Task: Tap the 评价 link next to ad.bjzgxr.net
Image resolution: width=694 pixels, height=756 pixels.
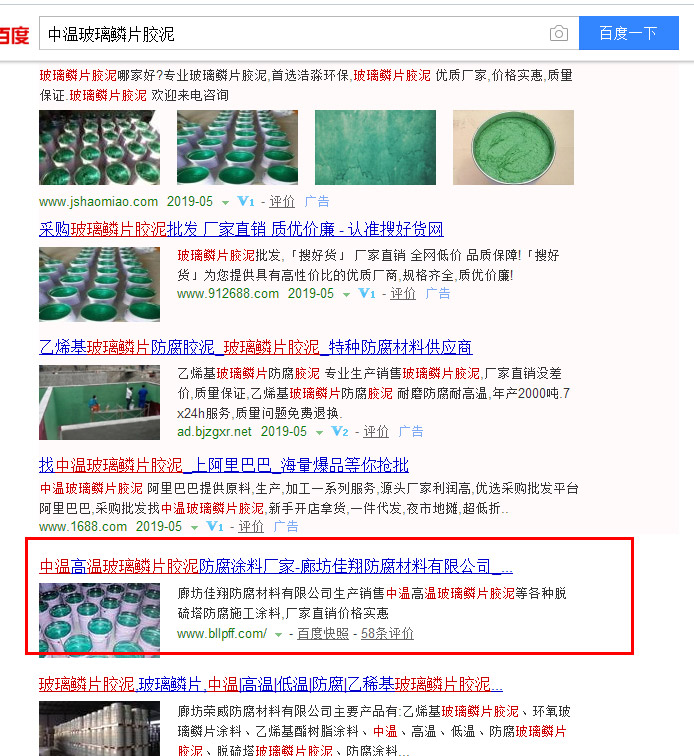Action: 376,432
